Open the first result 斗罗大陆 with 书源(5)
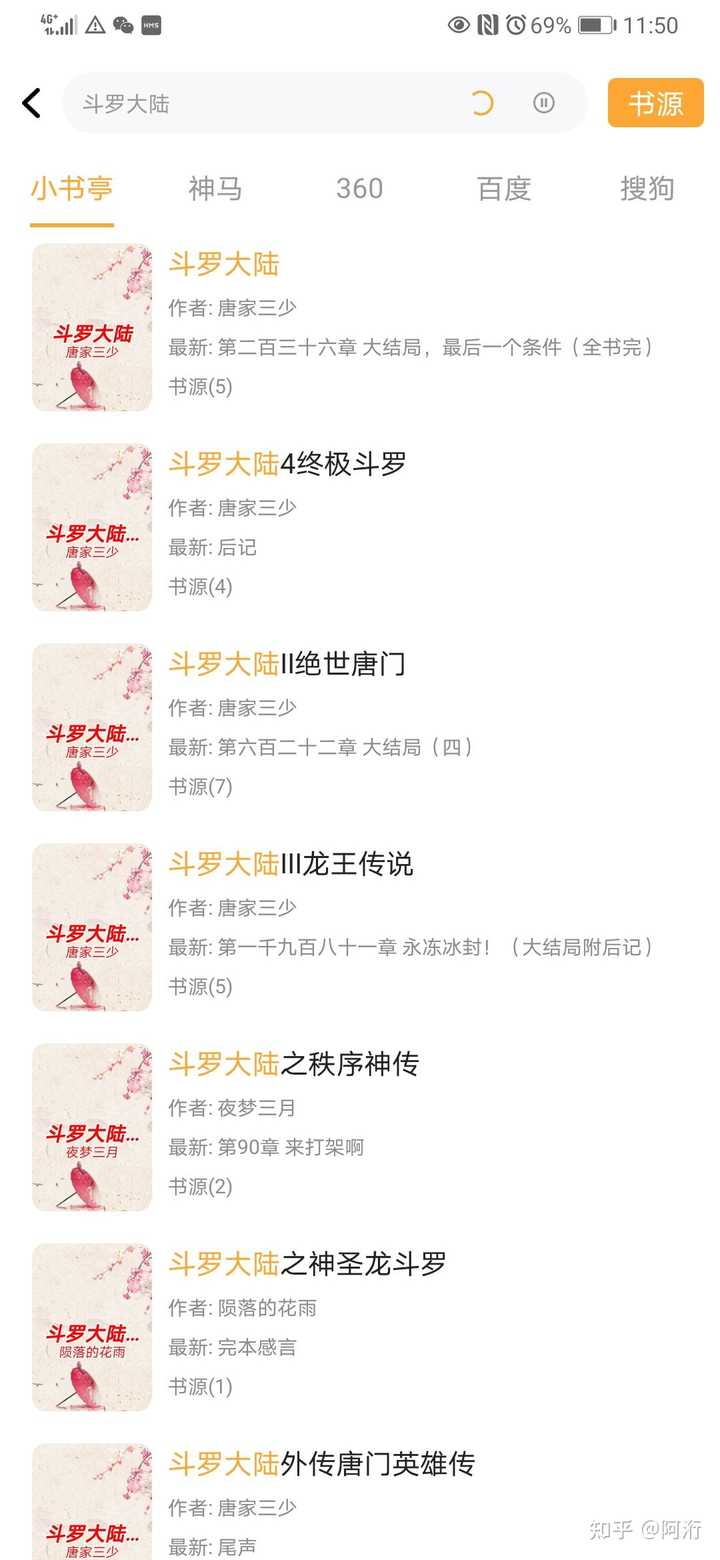This screenshot has width=720, height=1560. pos(224,264)
